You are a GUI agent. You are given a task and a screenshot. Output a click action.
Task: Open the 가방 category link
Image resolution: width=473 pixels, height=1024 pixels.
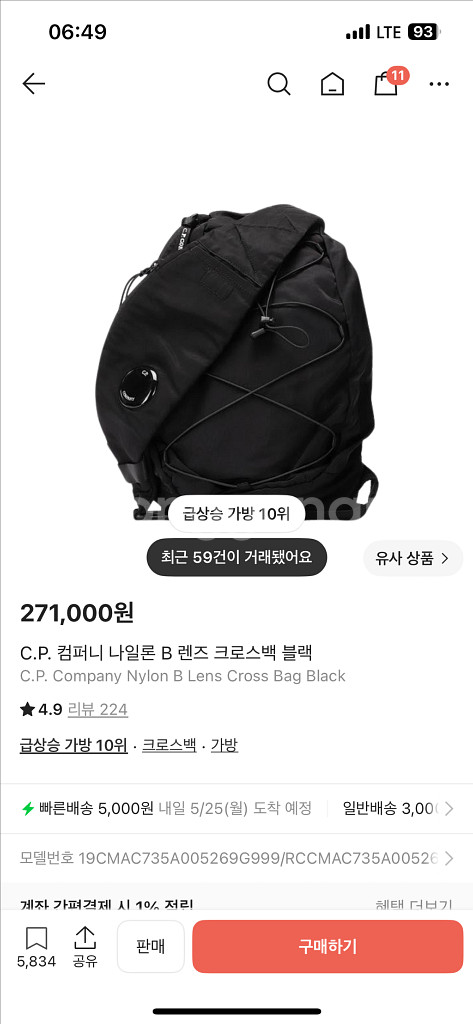coord(224,745)
